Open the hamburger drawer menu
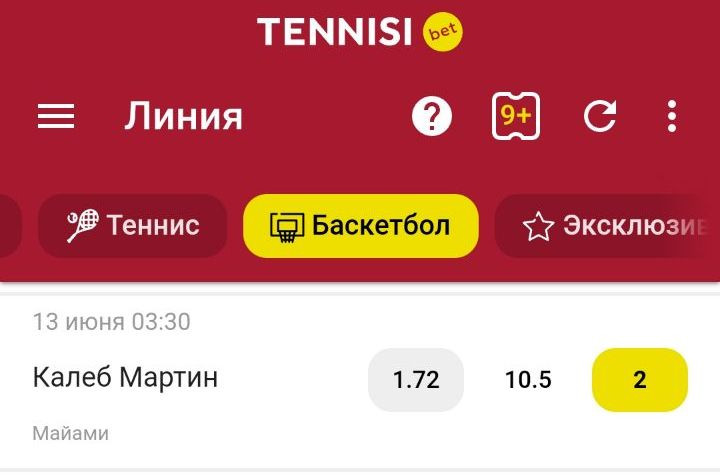Image resolution: width=720 pixels, height=475 pixels. (56, 118)
